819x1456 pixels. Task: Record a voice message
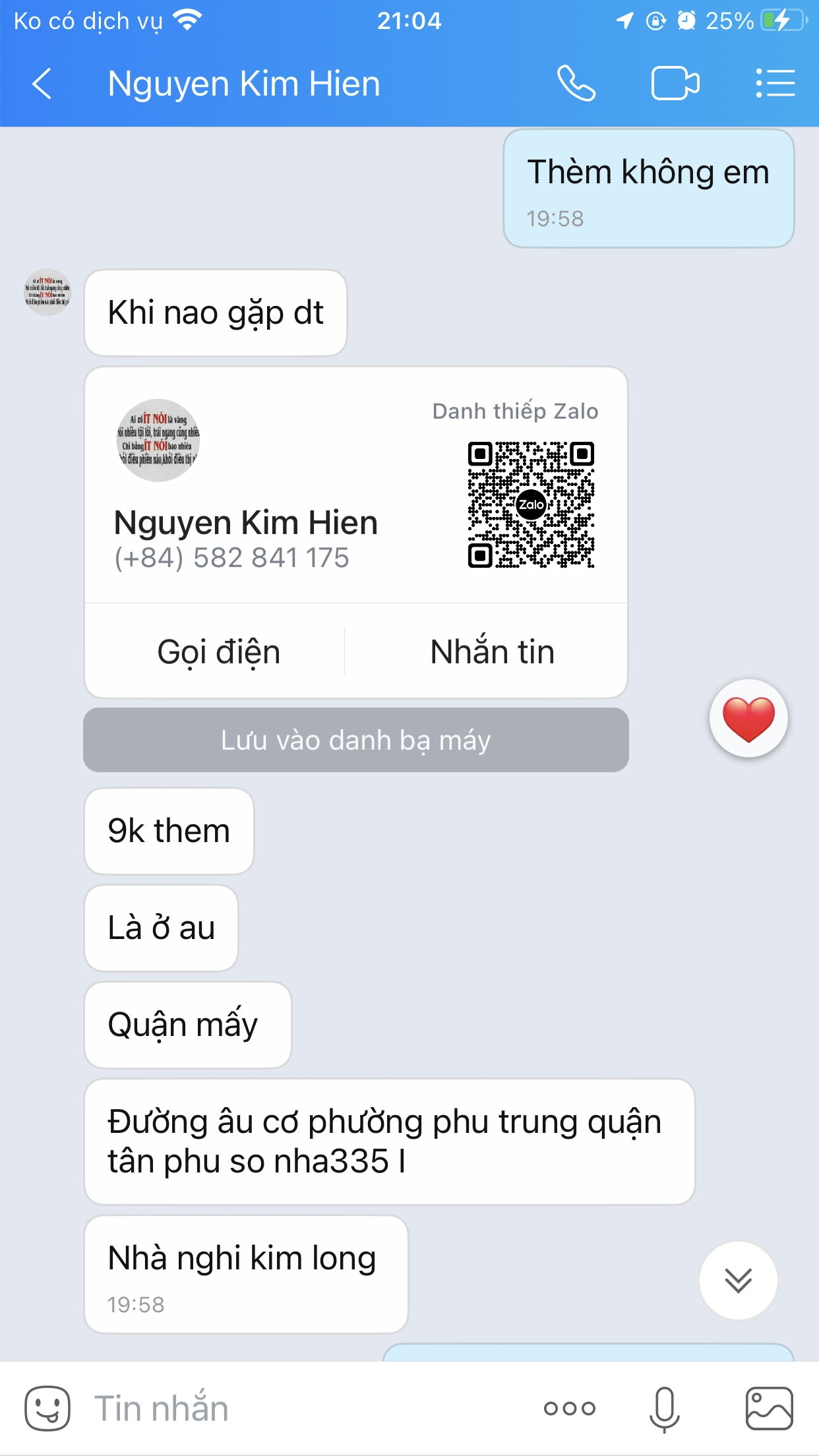coord(664,1409)
